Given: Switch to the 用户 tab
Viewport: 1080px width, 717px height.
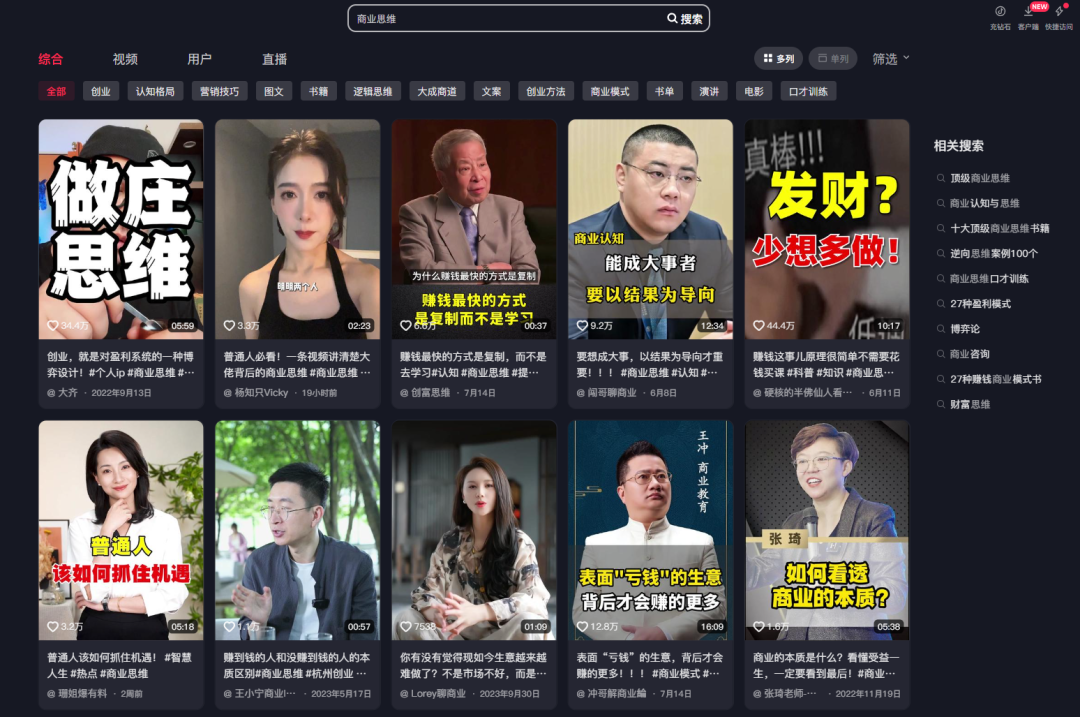Looking at the screenshot, I should tap(199, 59).
